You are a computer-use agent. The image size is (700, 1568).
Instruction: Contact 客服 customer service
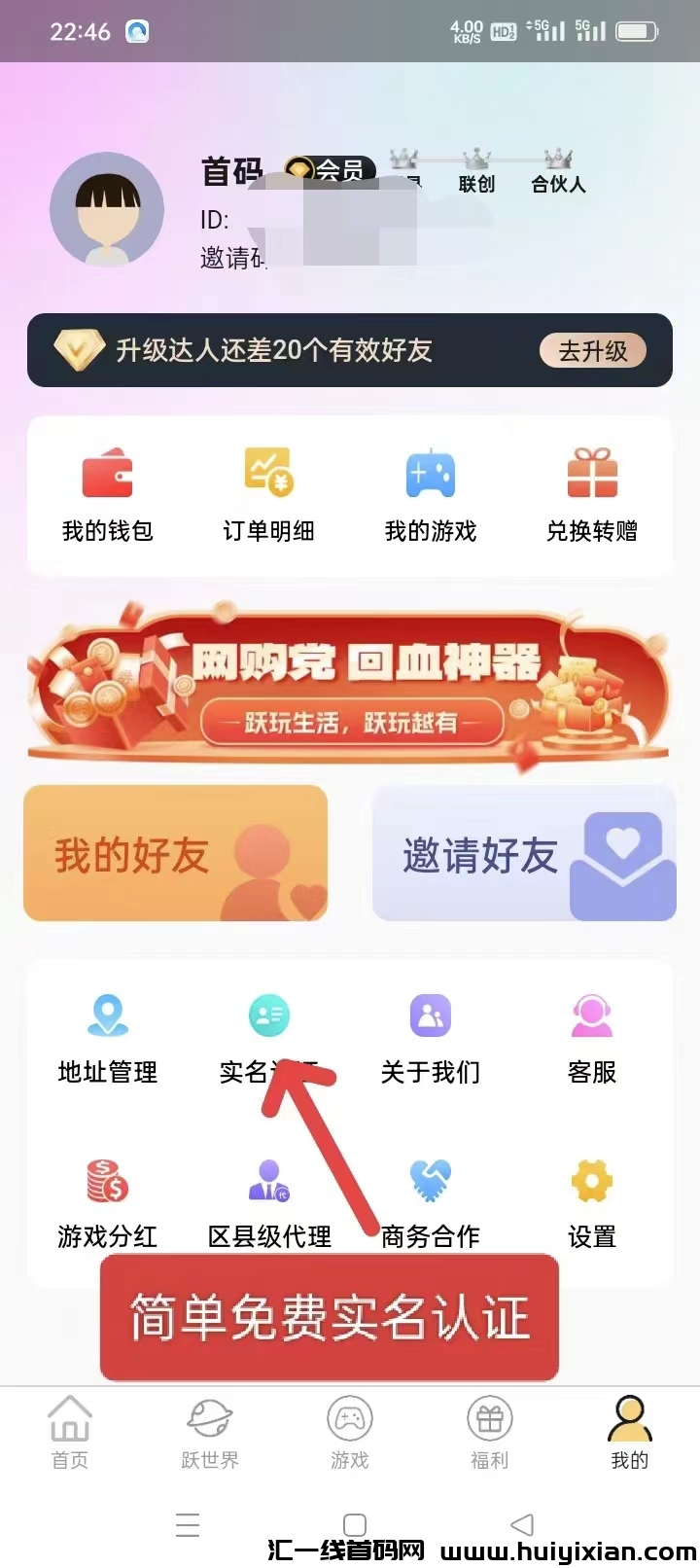point(592,1038)
